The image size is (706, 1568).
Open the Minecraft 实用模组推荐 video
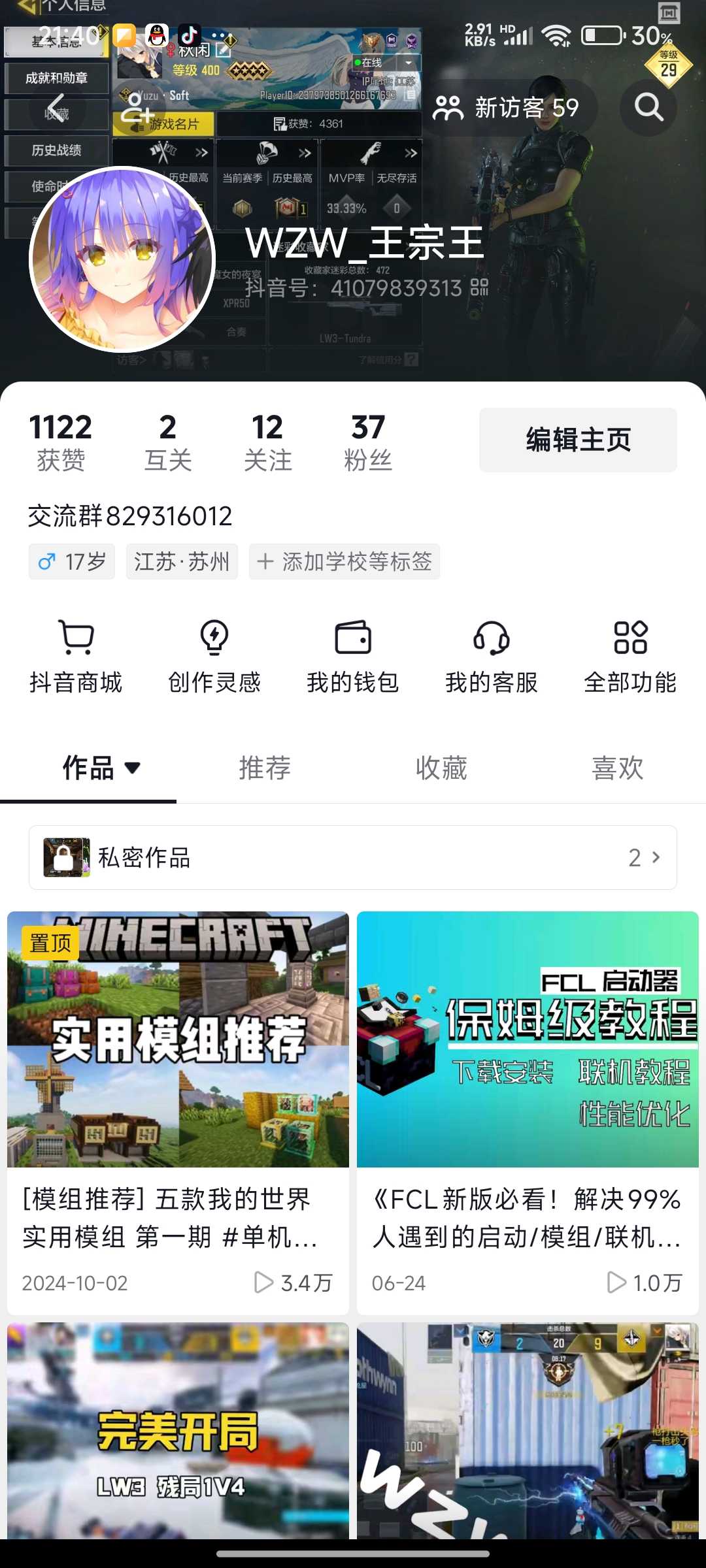178,1113
